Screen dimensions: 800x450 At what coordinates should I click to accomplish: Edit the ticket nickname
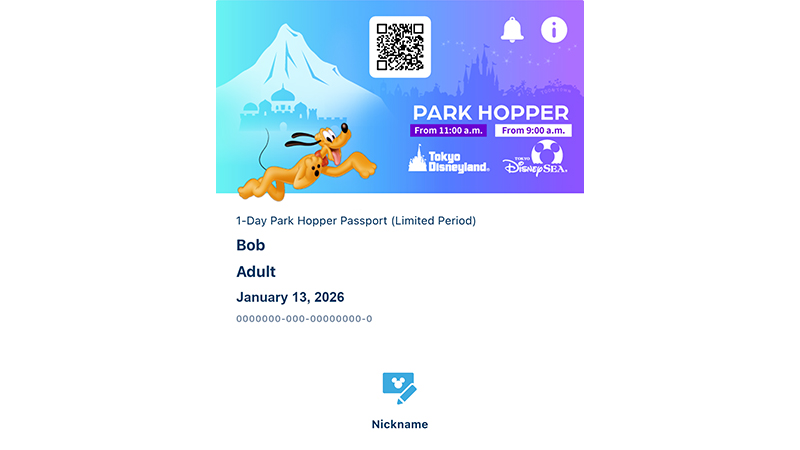[399, 389]
